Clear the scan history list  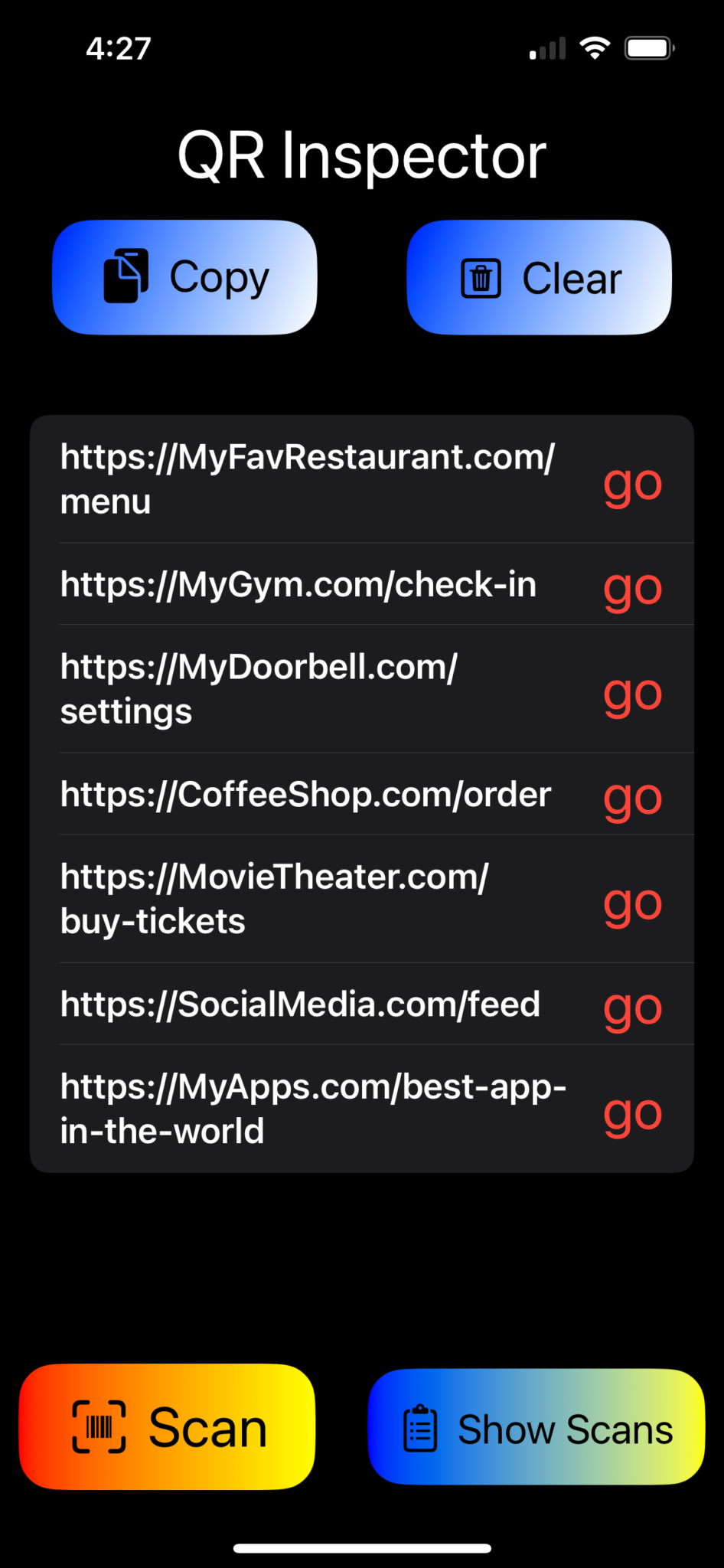(538, 278)
